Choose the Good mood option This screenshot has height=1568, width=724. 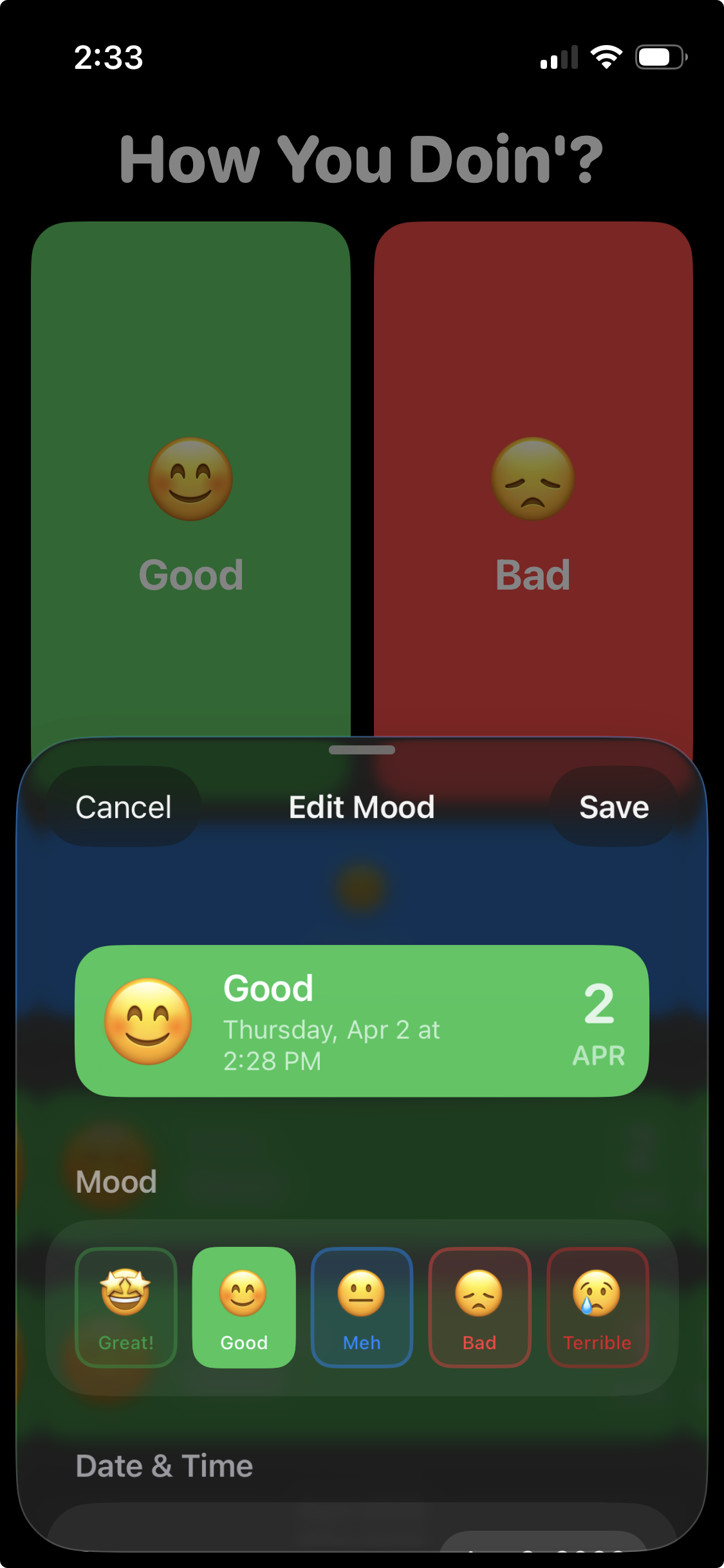tap(244, 1307)
